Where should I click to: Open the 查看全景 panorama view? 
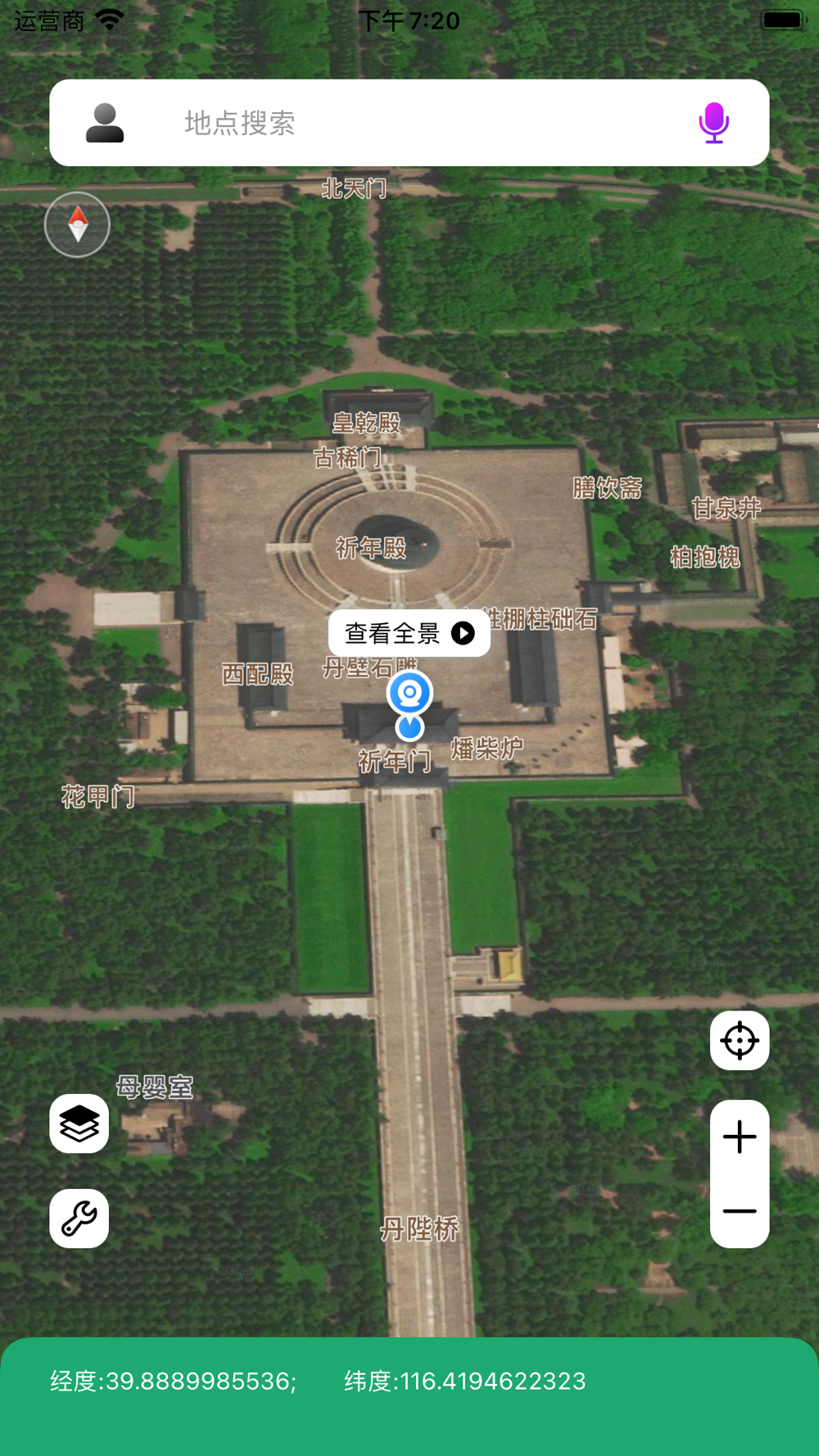409,633
